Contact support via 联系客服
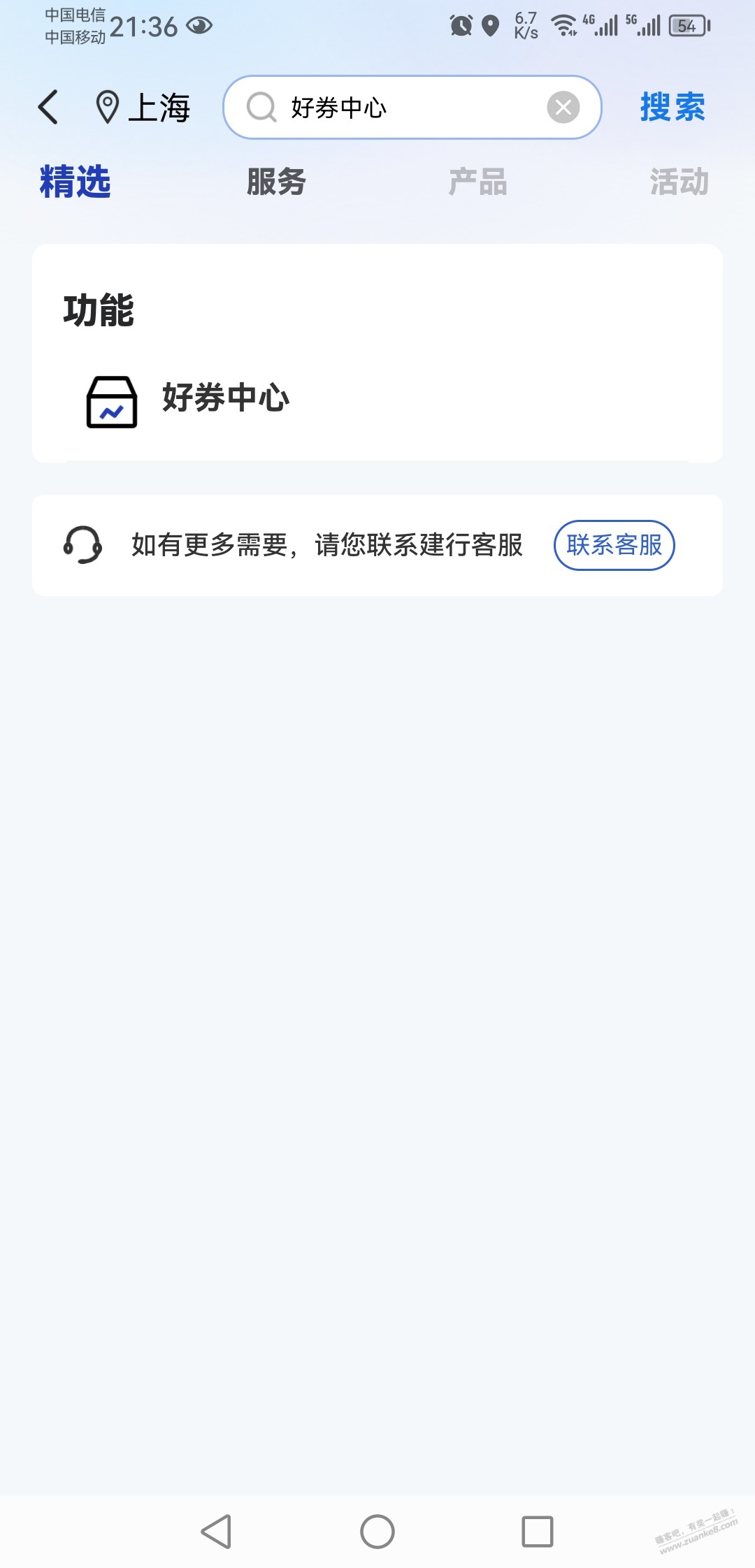This screenshot has width=755, height=1568. tap(614, 545)
